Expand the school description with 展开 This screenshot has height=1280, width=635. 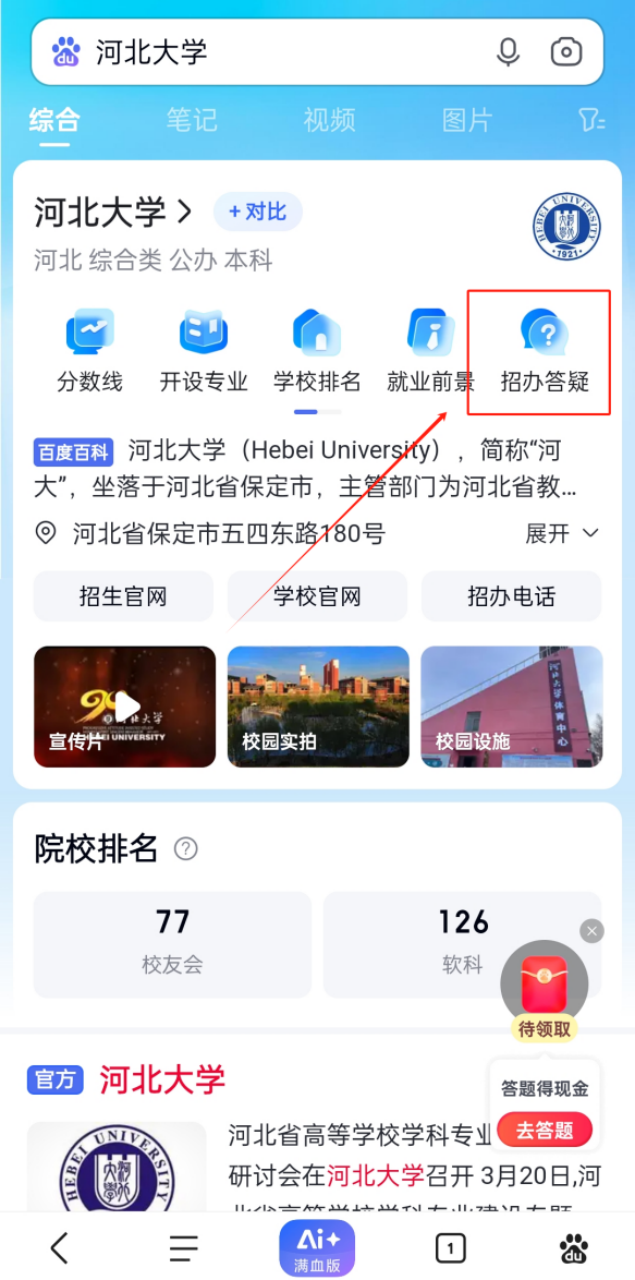[x=562, y=533]
